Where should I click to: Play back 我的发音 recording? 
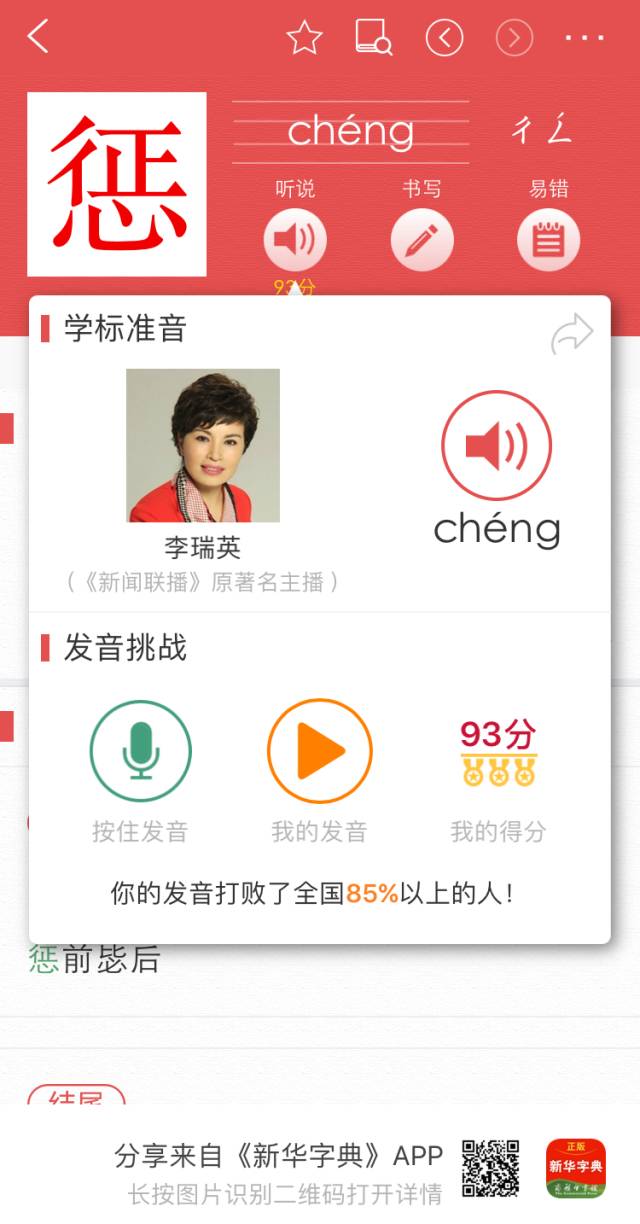click(x=319, y=752)
